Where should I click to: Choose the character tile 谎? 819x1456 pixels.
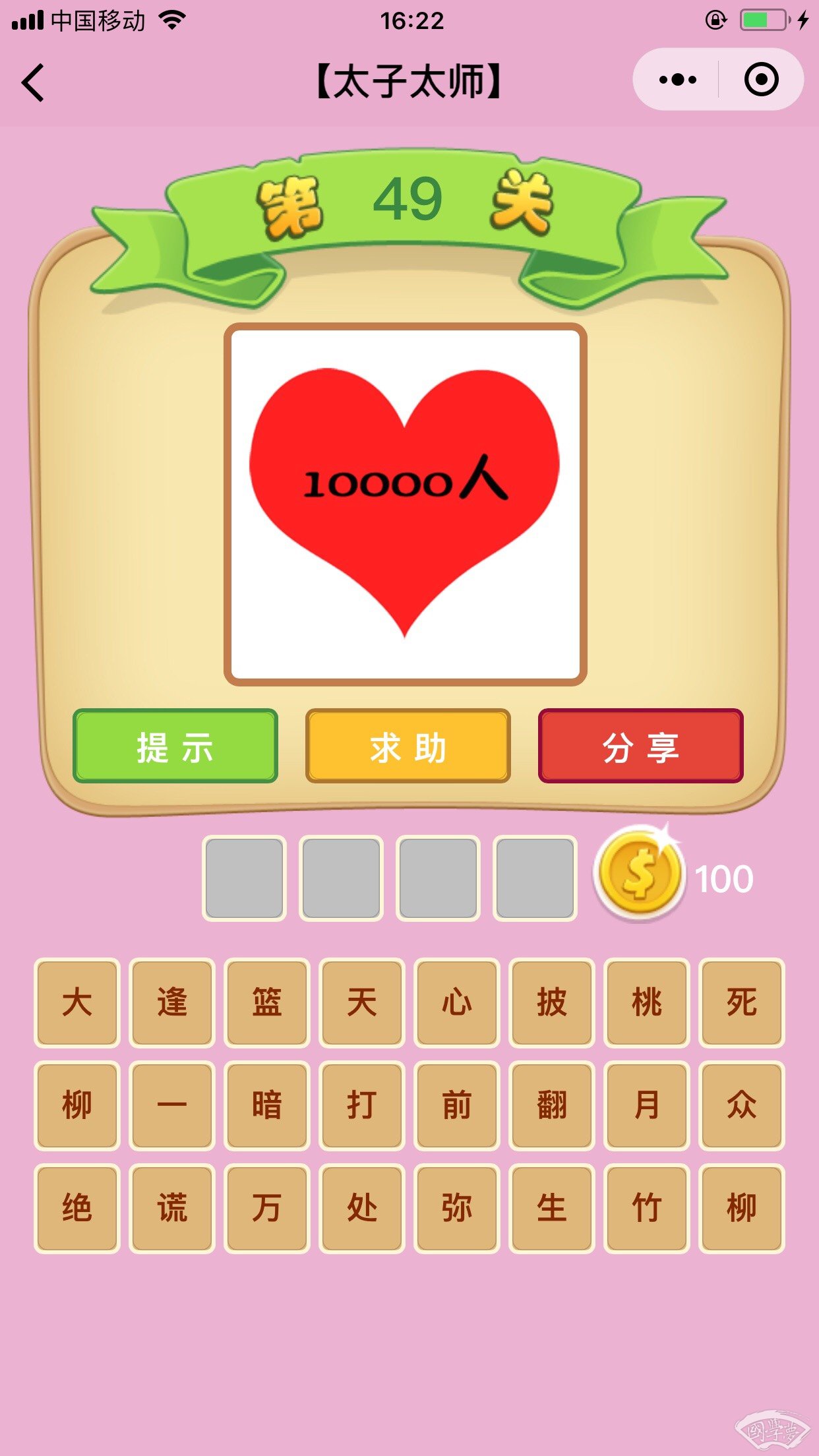point(171,1208)
